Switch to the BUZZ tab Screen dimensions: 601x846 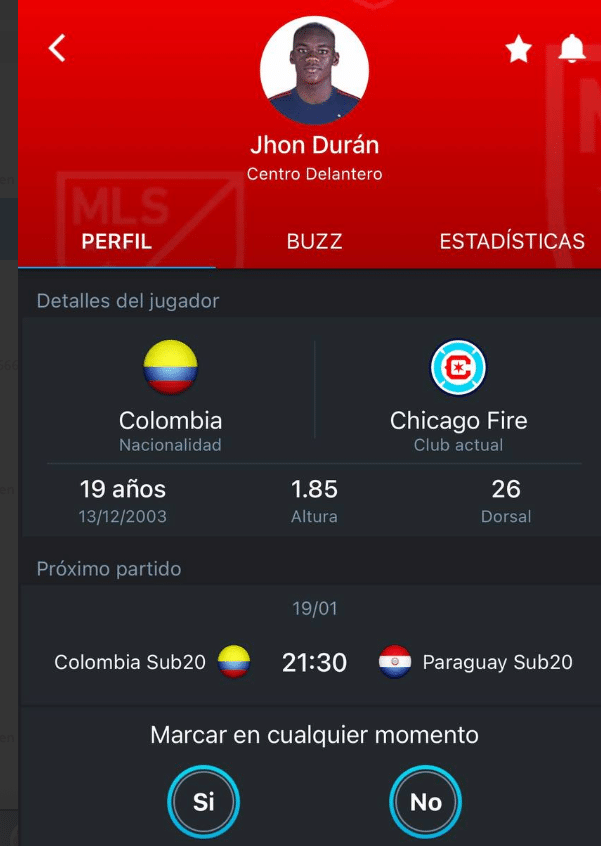click(x=314, y=241)
